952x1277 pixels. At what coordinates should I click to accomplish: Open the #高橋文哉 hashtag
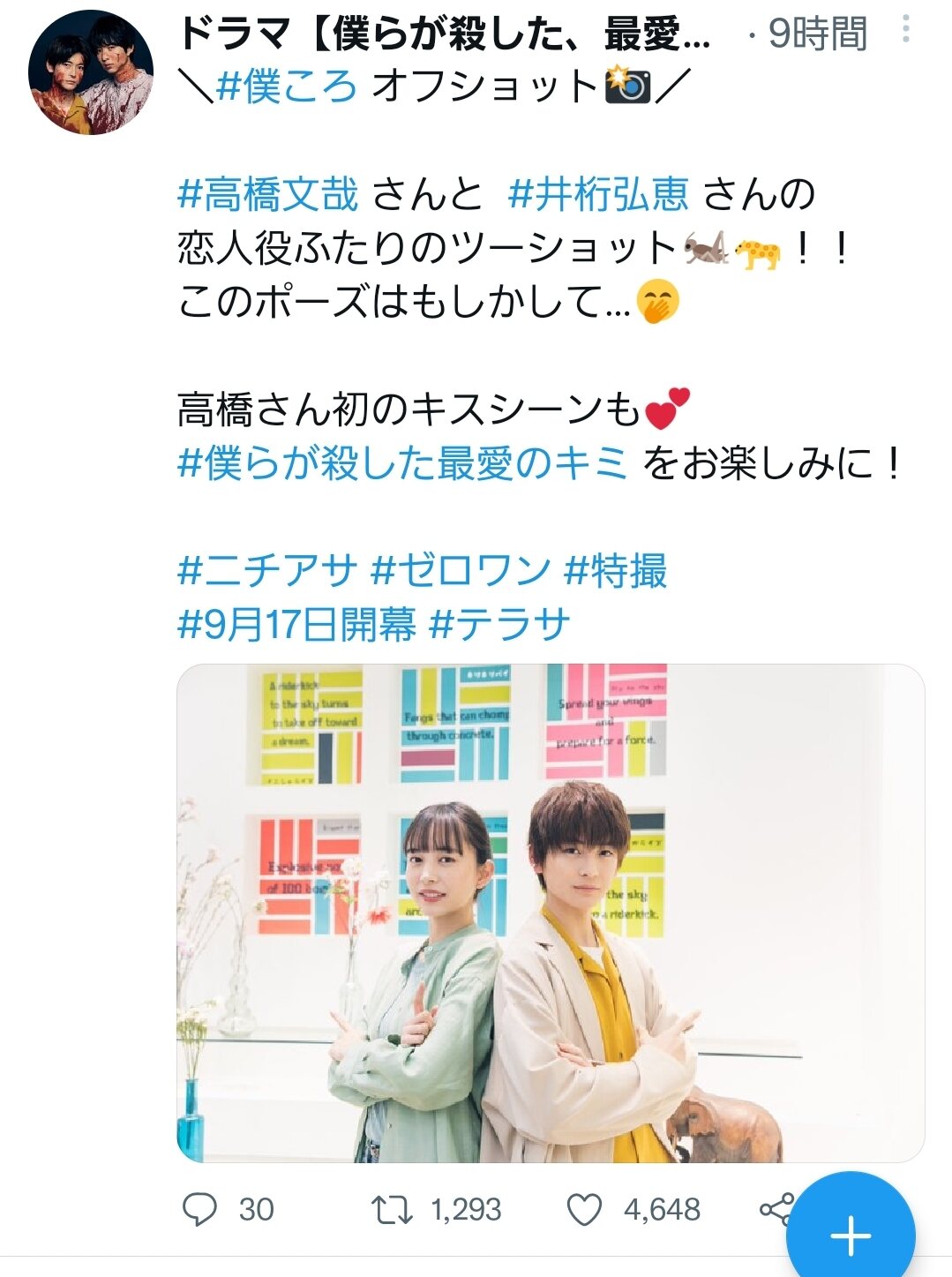[x=268, y=194]
